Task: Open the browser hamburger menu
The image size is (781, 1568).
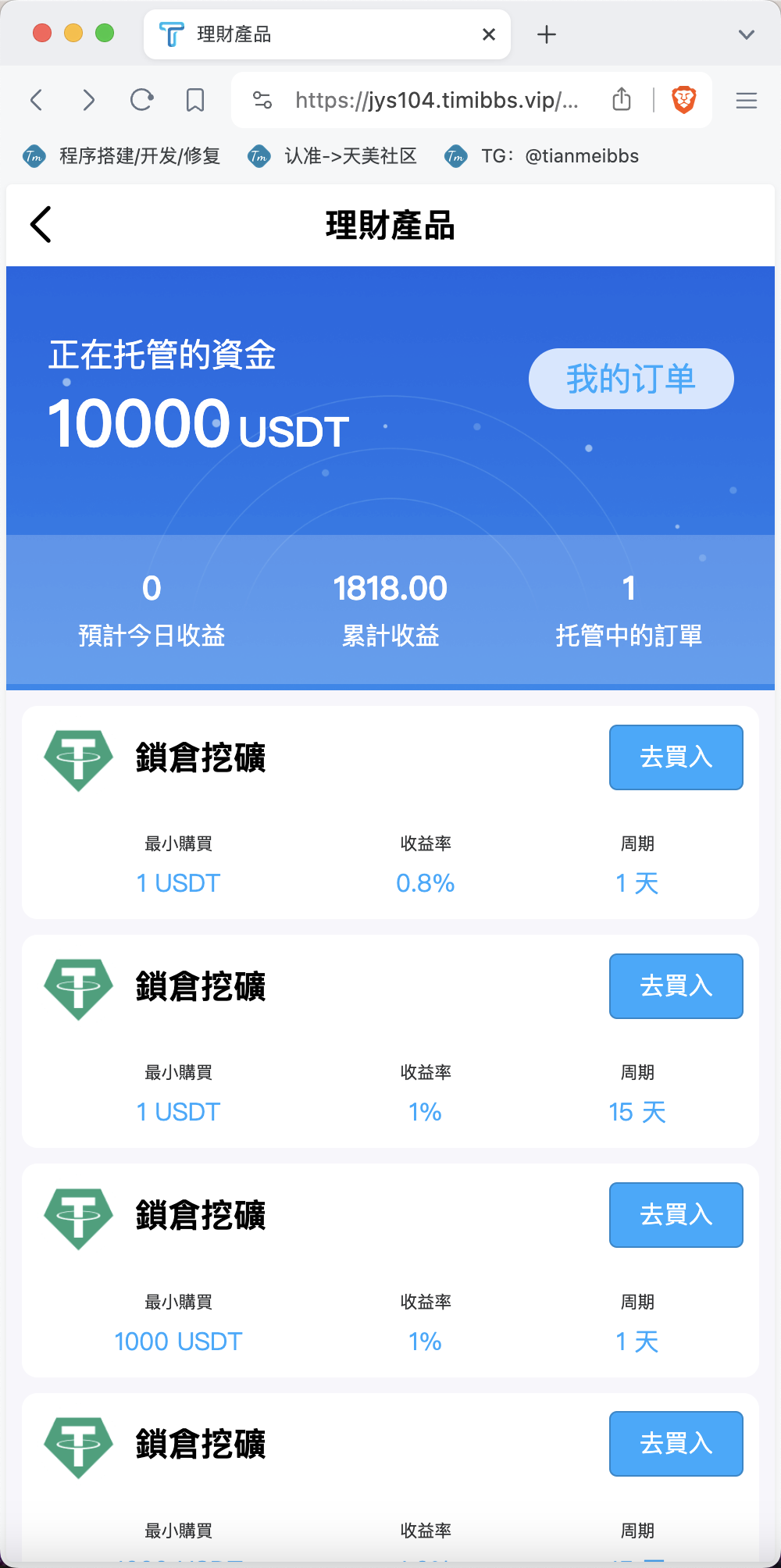Action: pos(747,100)
